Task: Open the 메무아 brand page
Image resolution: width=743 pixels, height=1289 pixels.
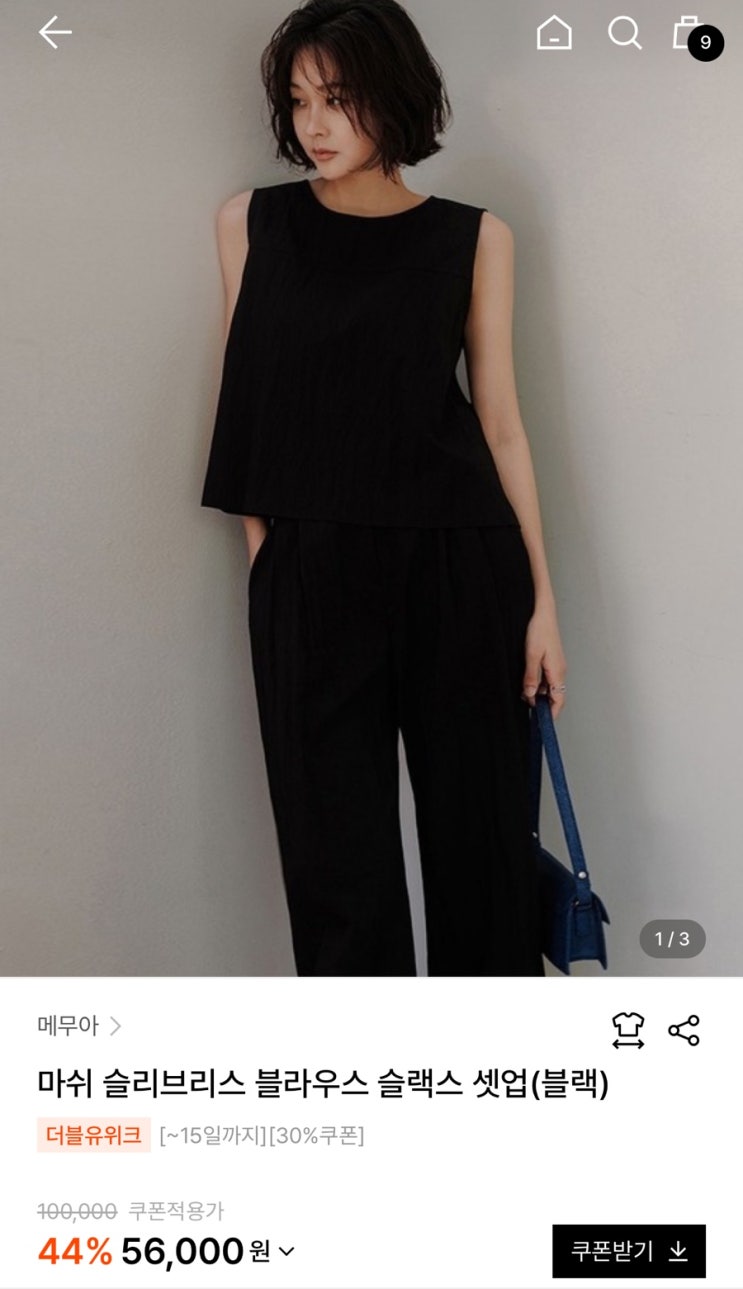Action: 79,1026
